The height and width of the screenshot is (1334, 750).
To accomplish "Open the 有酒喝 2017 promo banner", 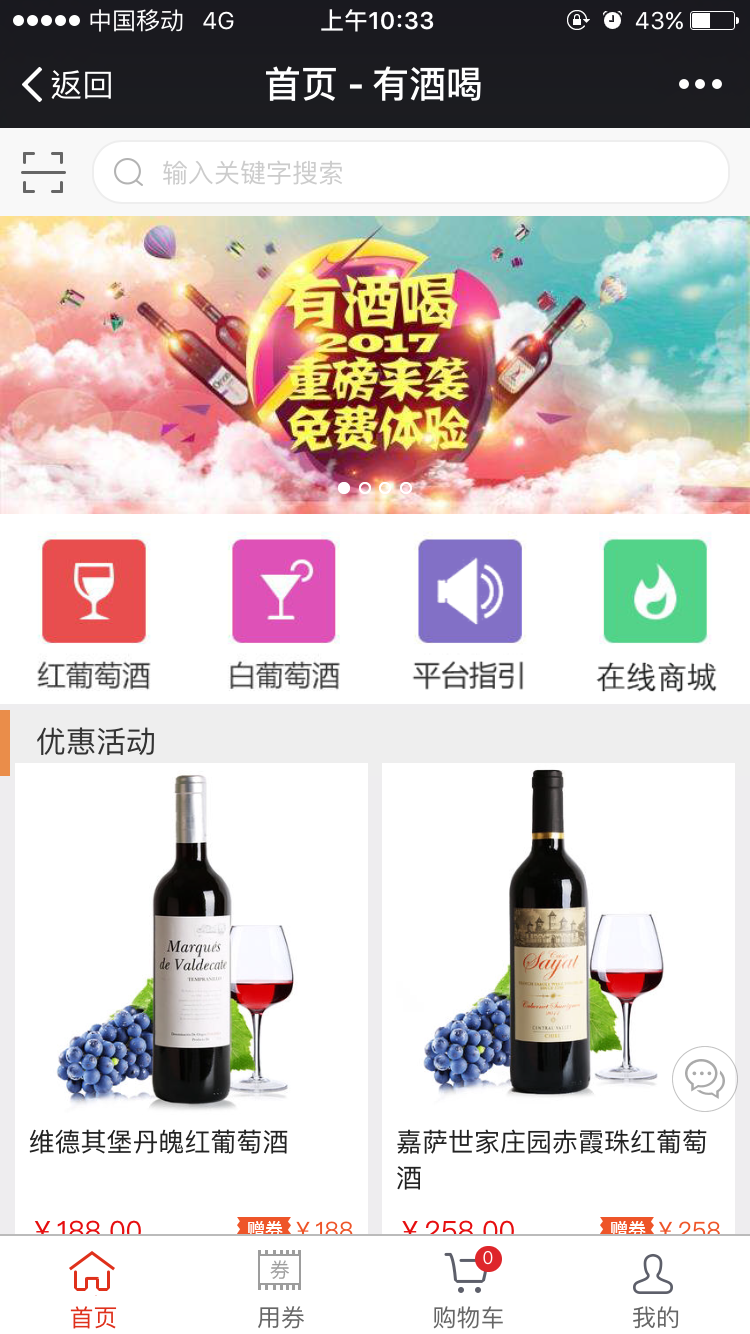I will pyautogui.click(x=375, y=365).
